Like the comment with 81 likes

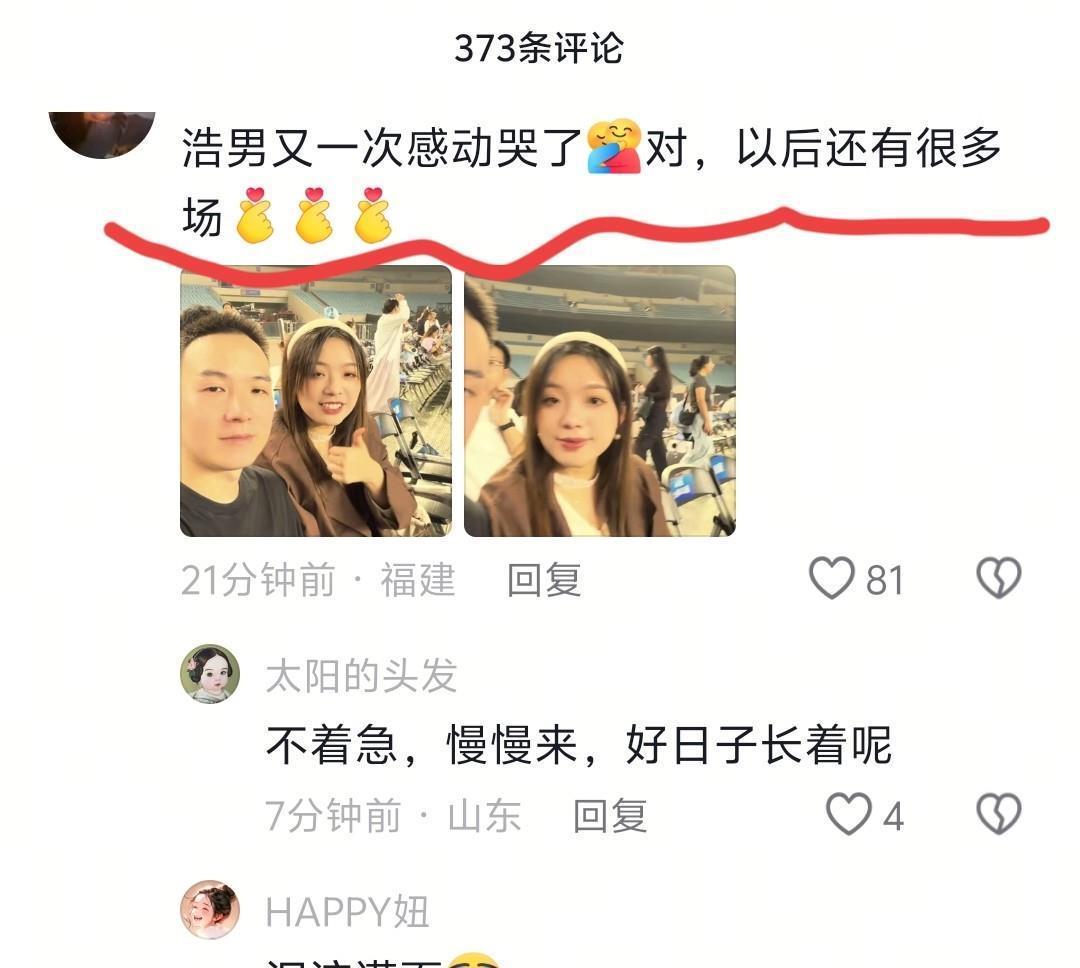click(x=832, y=579)
